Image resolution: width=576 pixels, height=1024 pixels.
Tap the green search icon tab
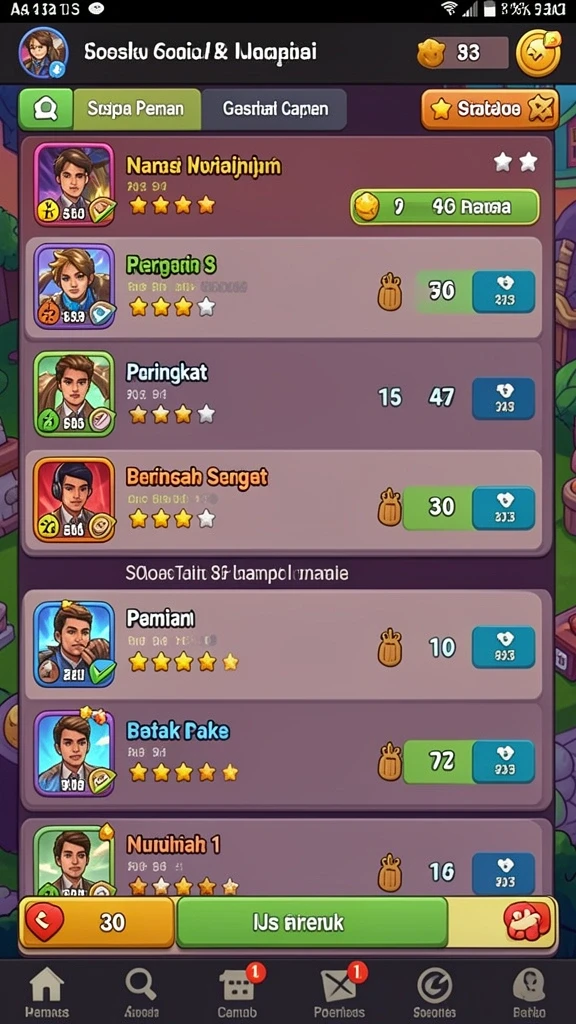click(x=46, y=108)
